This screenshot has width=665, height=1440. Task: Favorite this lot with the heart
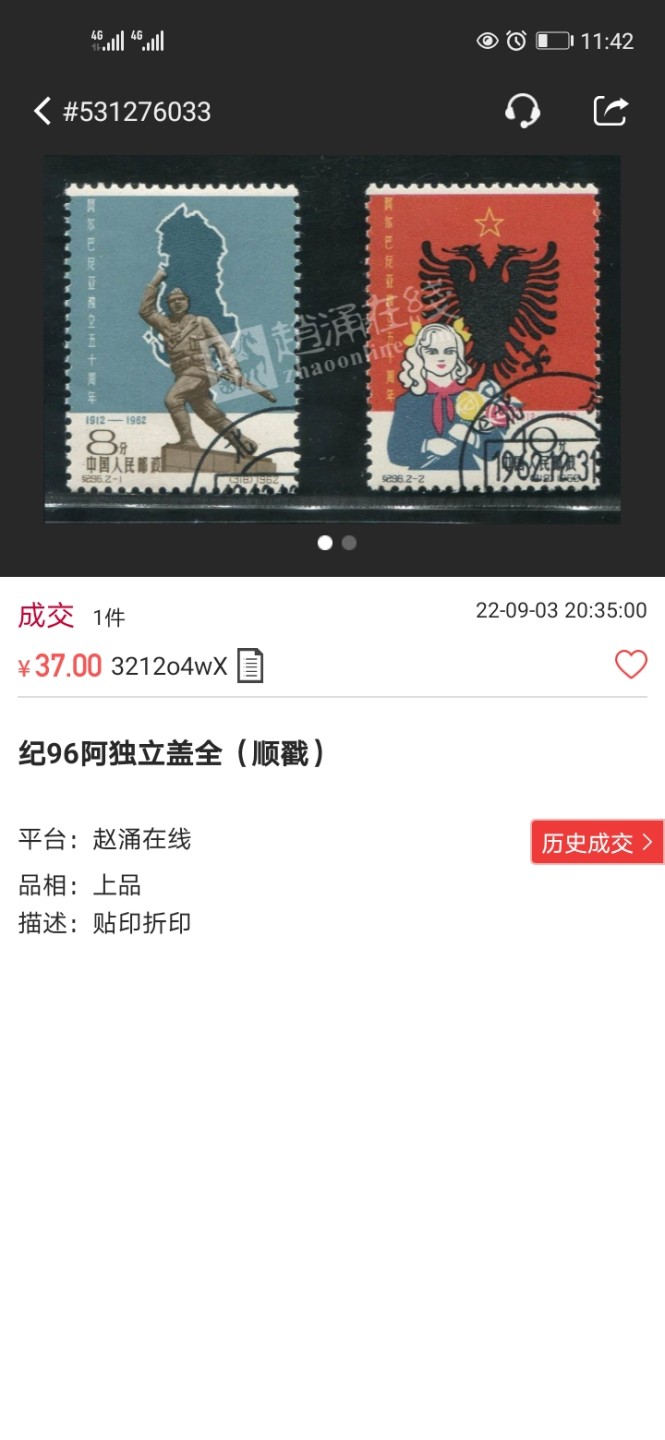click(x=631, y=665)
